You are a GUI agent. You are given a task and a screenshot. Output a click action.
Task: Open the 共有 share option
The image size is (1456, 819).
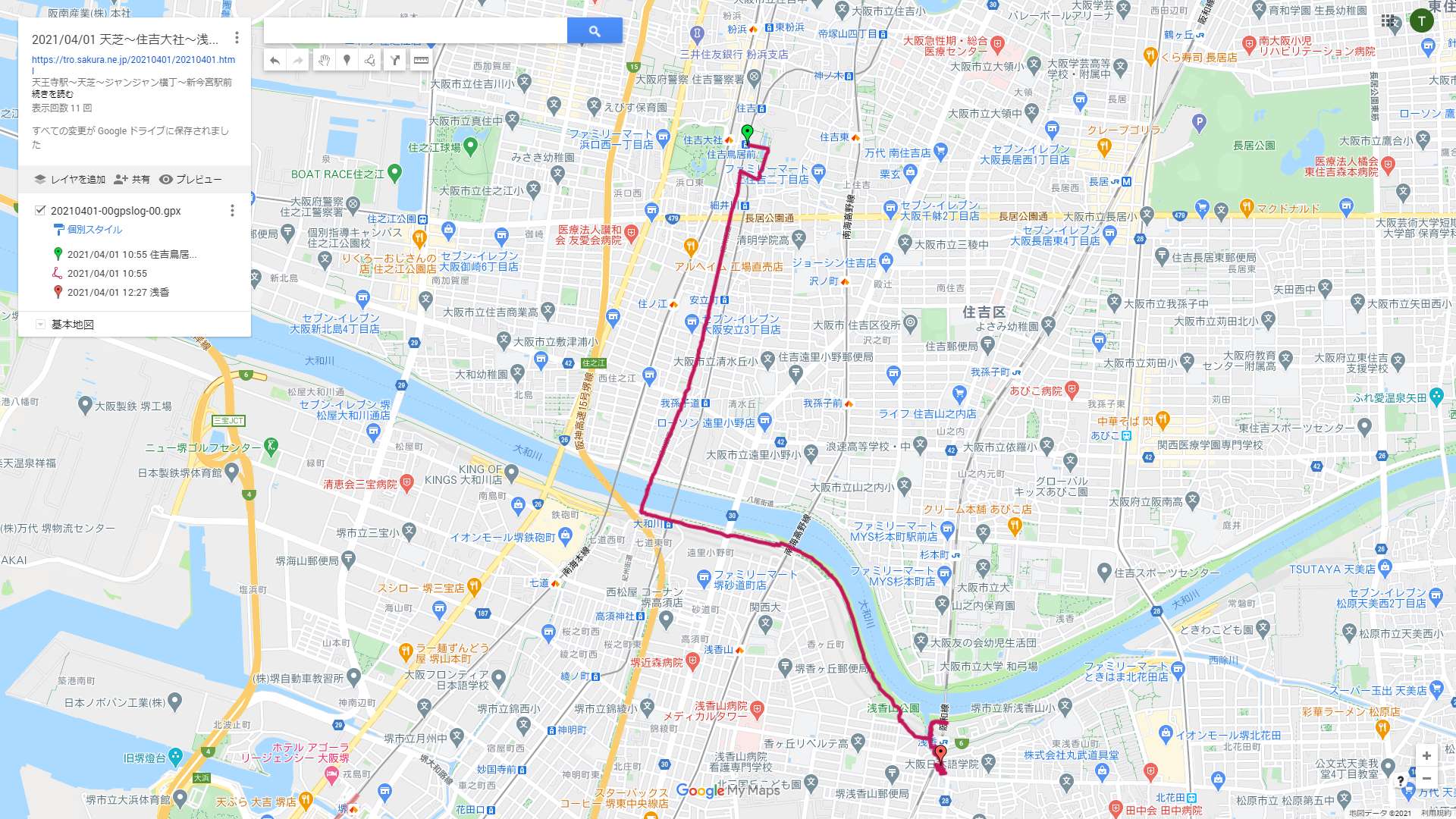click(x=132, y=180)
